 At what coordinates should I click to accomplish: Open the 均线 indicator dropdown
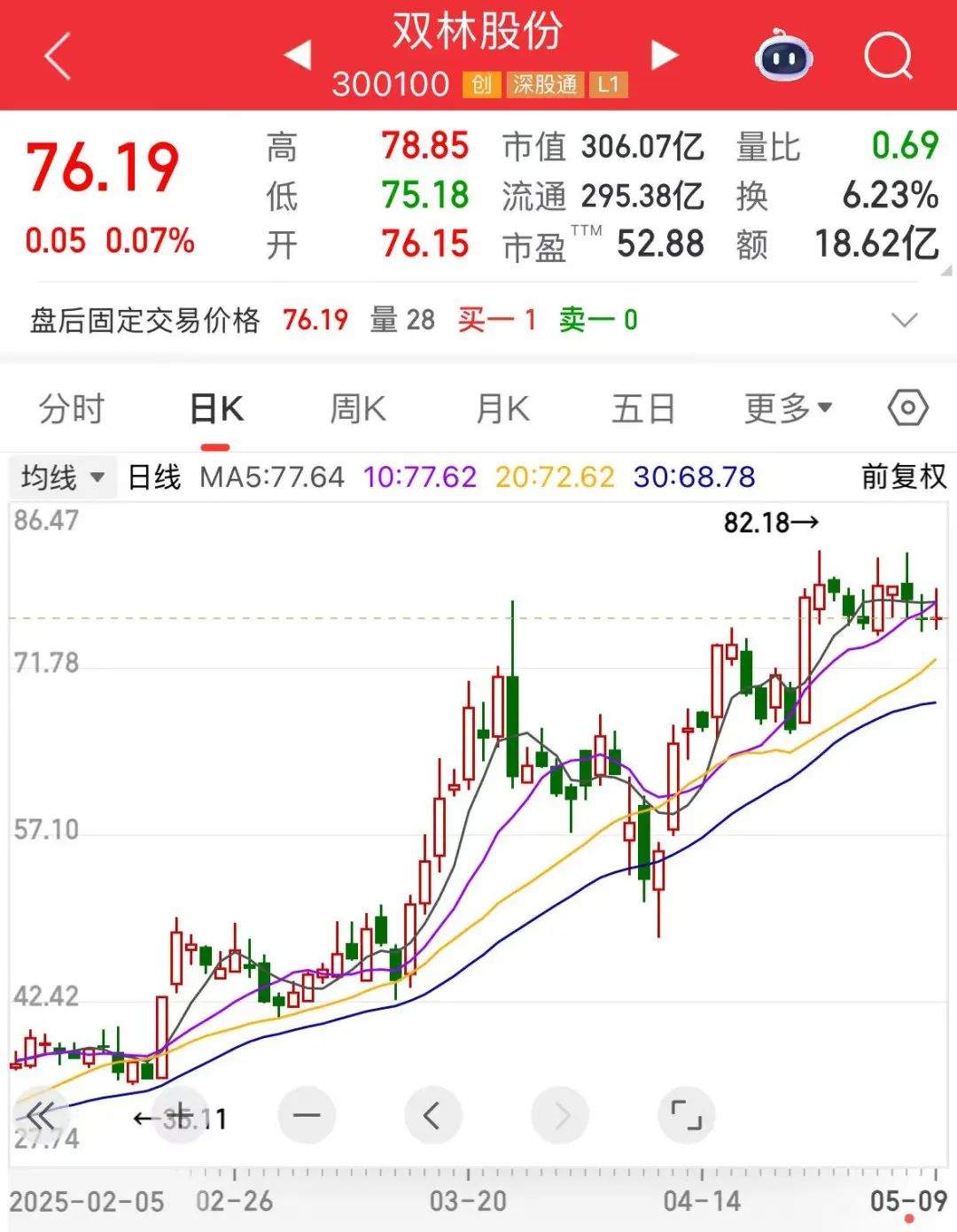[62, 477]
